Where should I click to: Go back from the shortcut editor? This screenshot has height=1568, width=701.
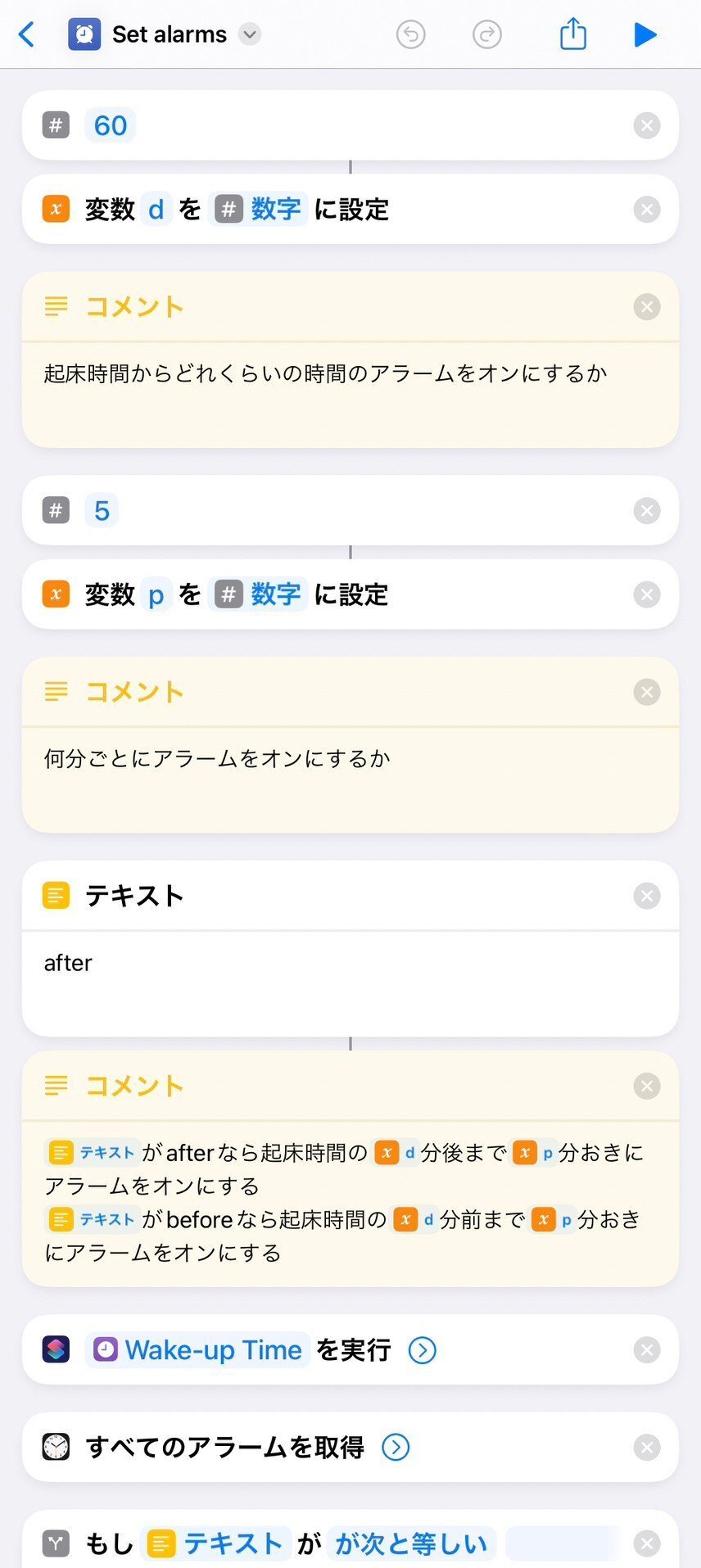point(27,34)
